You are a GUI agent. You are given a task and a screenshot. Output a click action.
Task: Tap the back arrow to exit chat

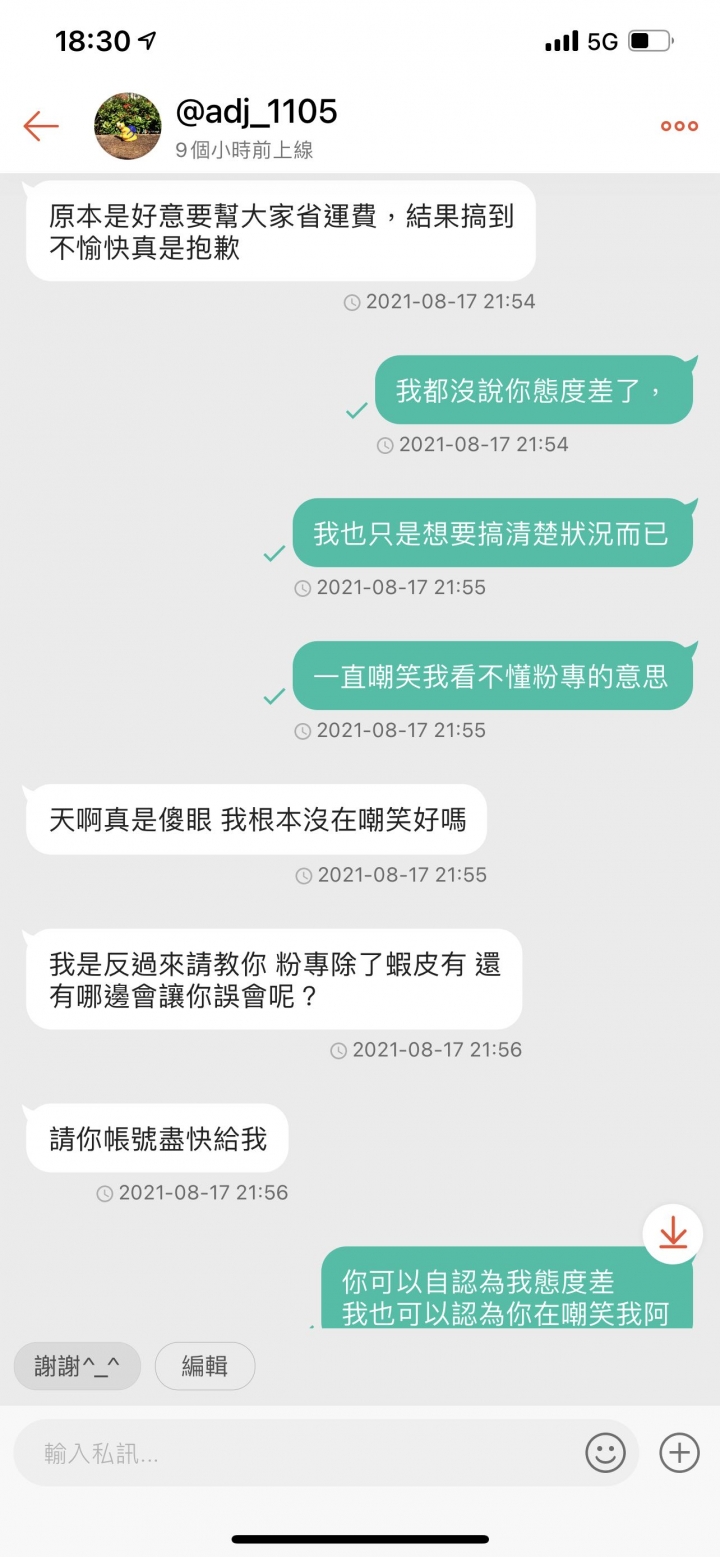(39, 126)
